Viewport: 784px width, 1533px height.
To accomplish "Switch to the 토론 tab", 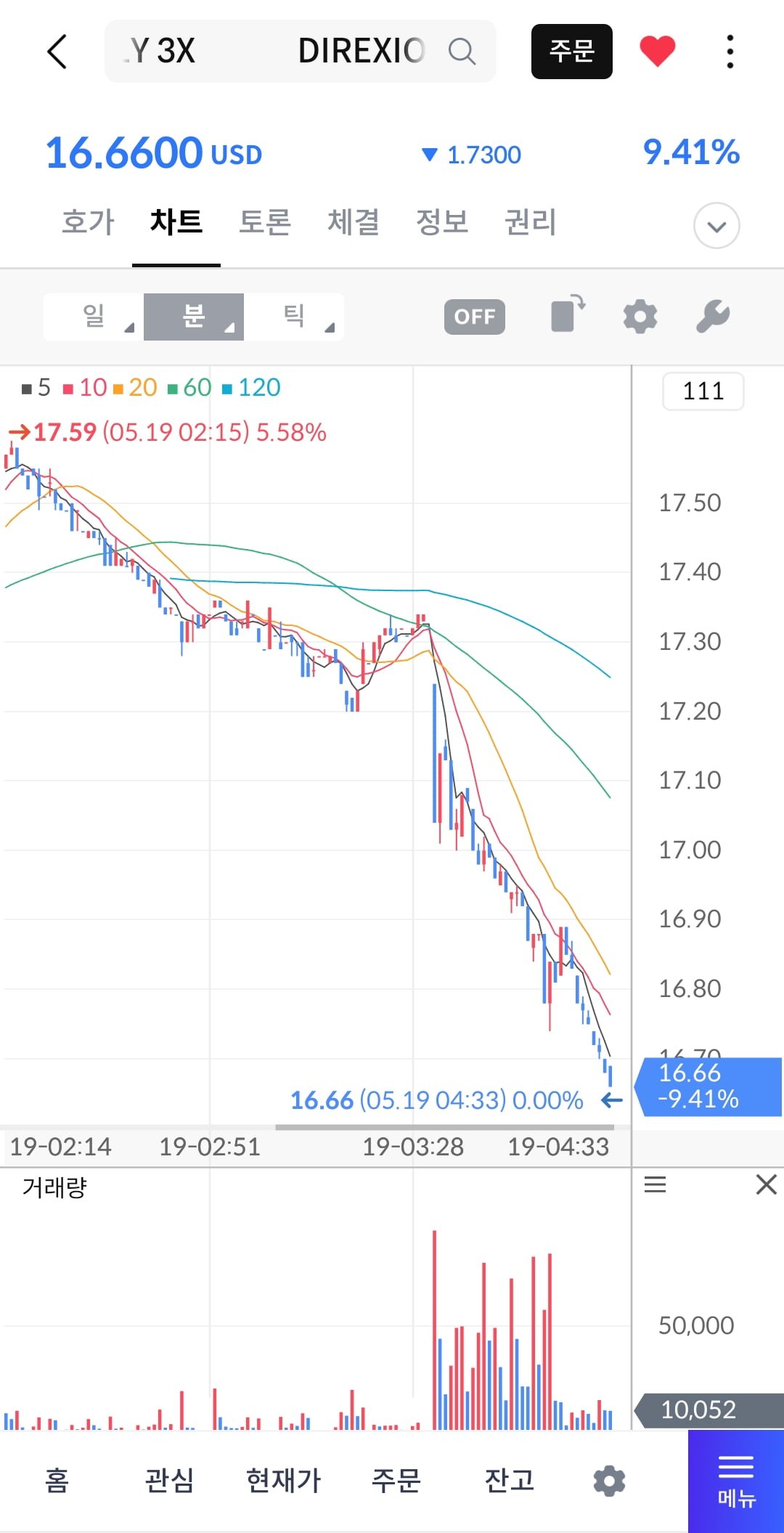I will click(x=265, y=222).
